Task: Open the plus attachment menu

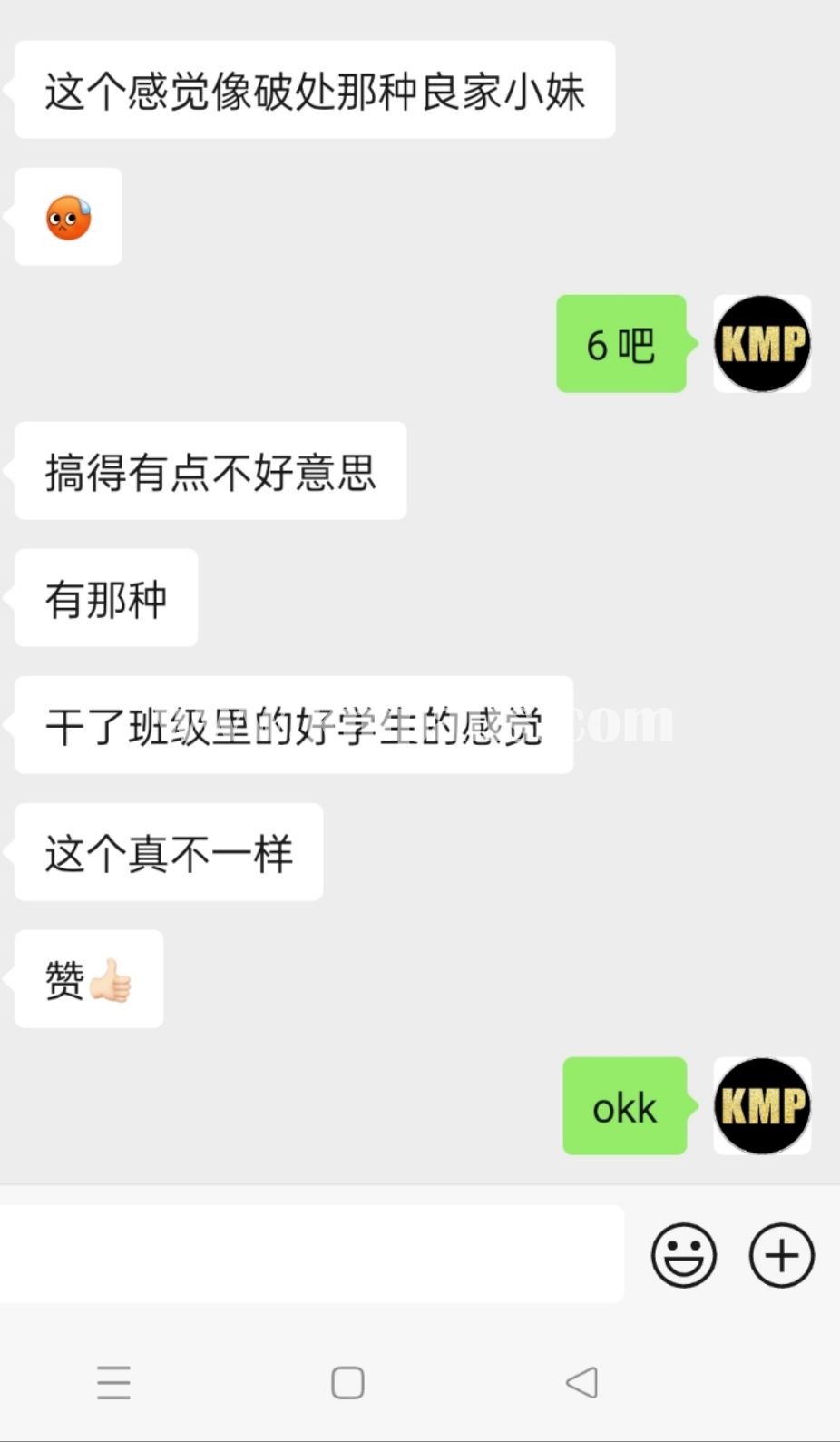Action: 781,1255
